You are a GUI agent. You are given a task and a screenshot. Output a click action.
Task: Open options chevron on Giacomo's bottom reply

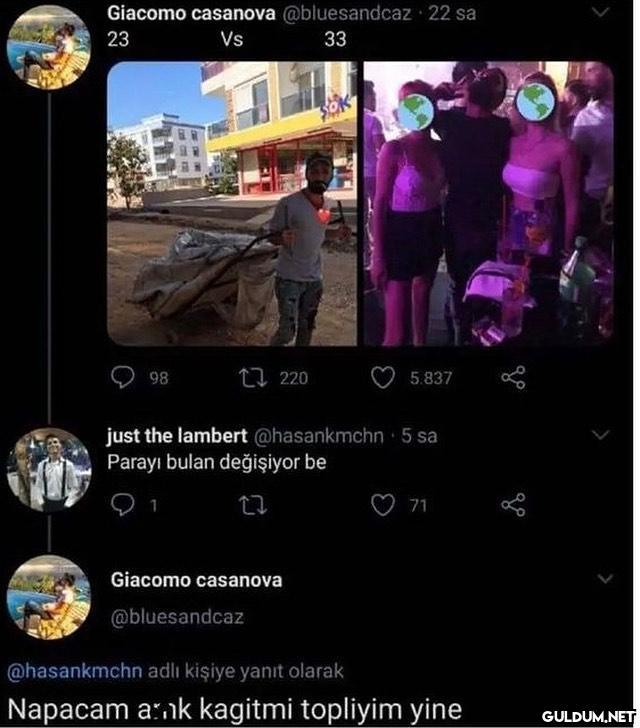(x=605, y=579)
